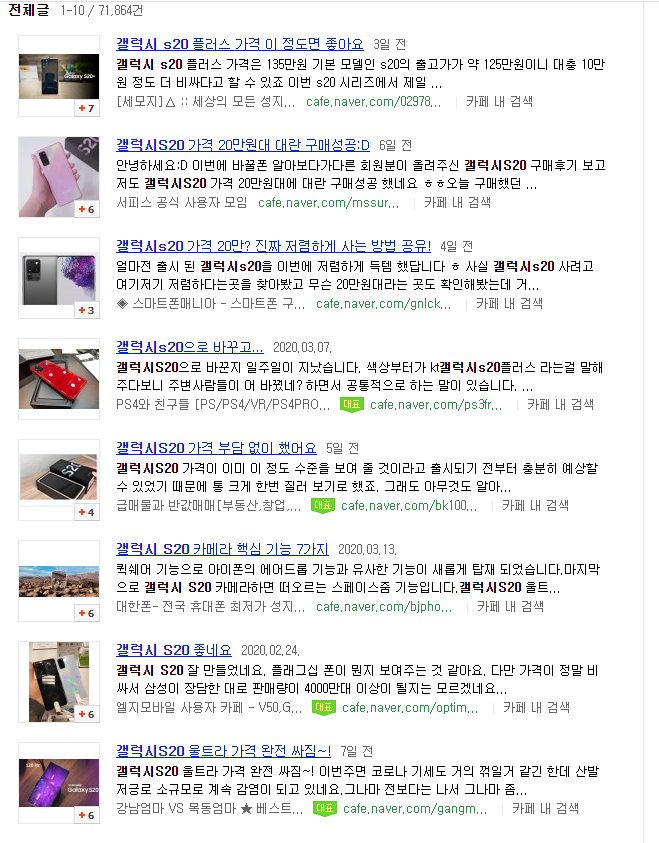Viewport: 659px width, 843px height.
Task: Select '카페 내 검색' for 세모지 cafe result
Action: [500, 102]
